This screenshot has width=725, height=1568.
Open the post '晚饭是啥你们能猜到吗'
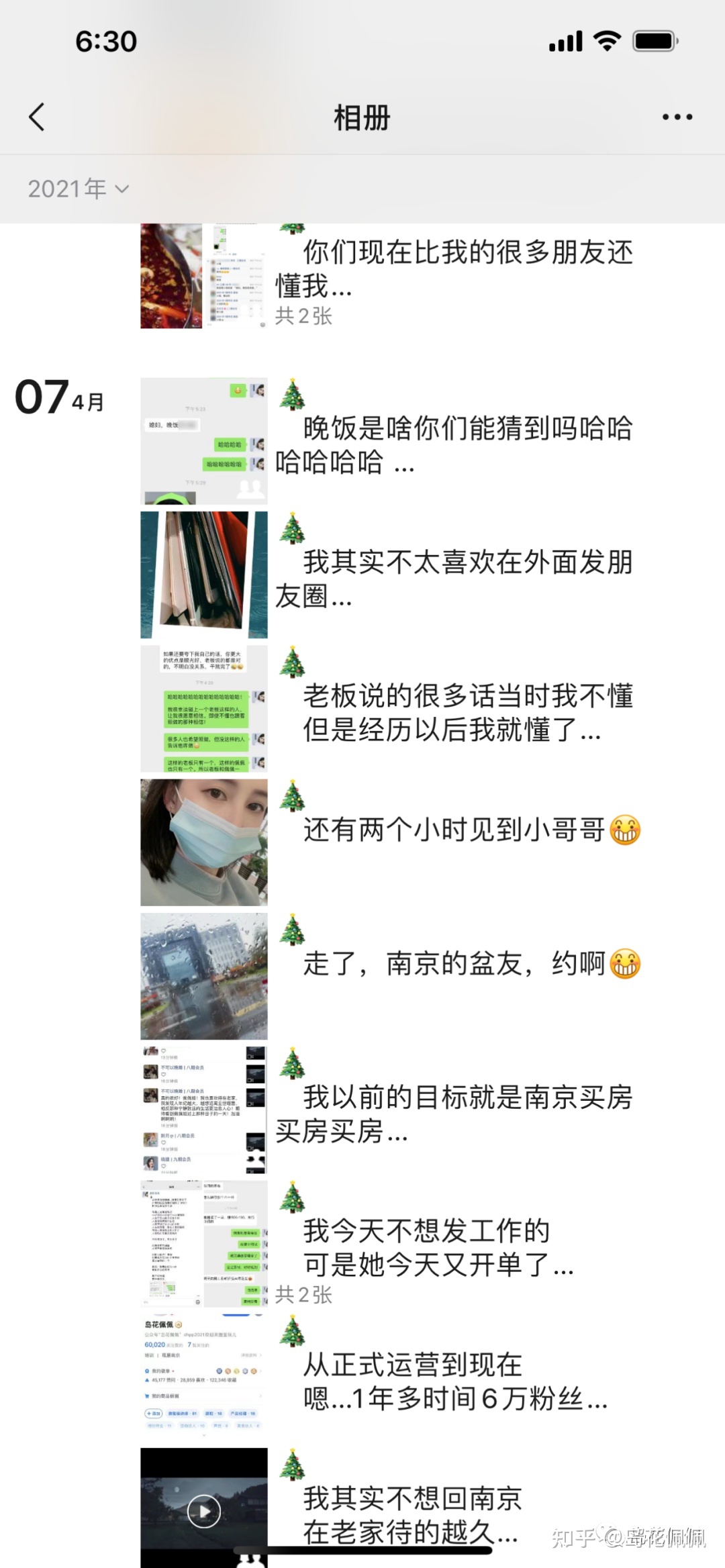click(454, 444)
